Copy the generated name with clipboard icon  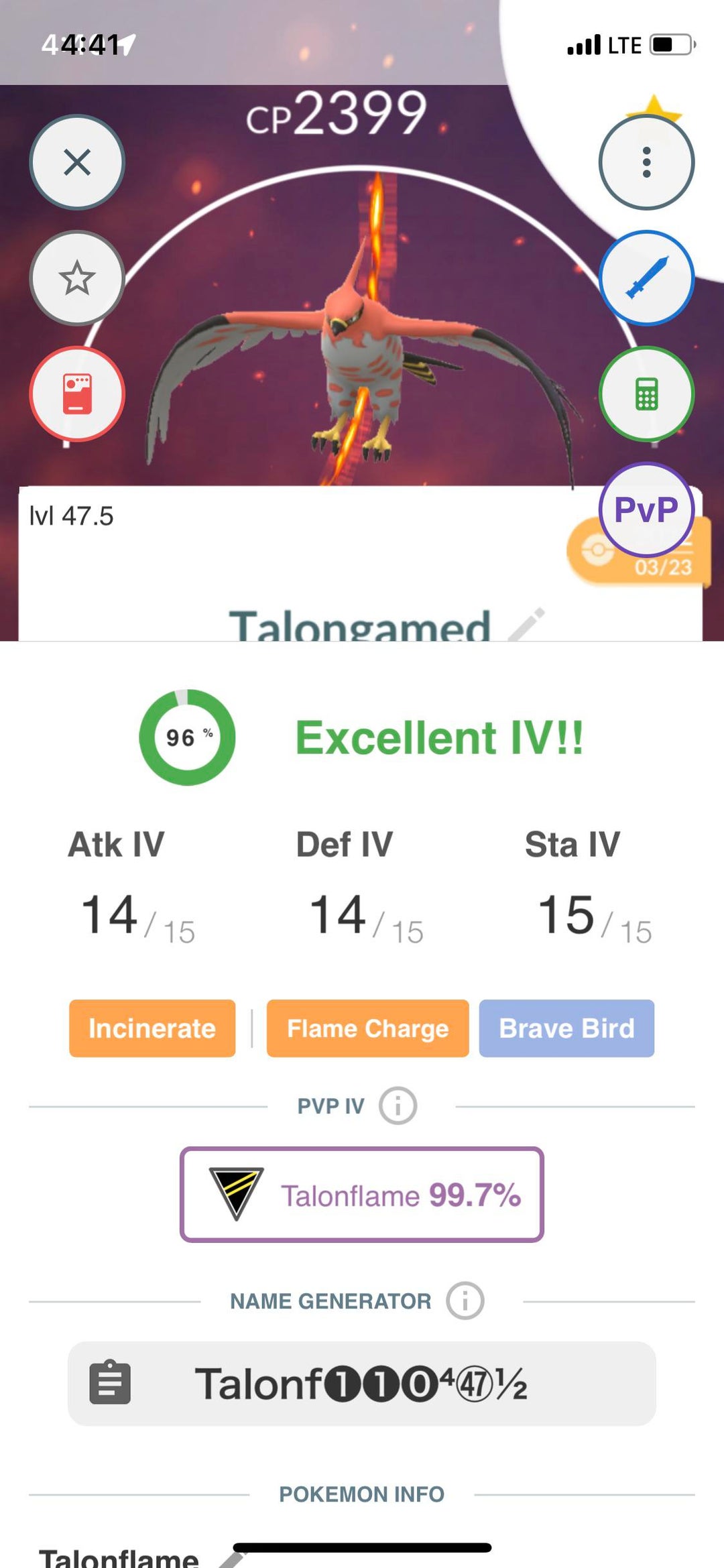(x=110, y=1382)
